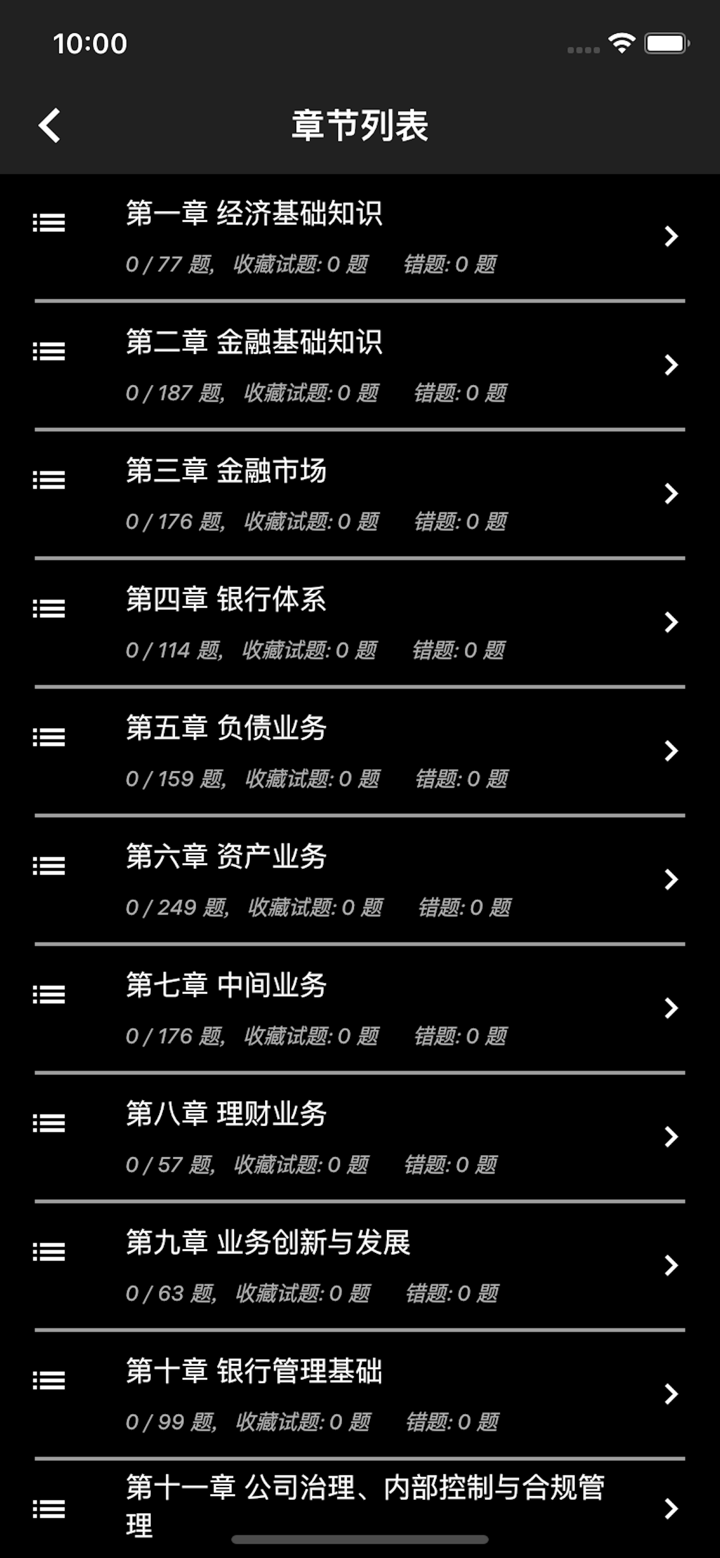Click the list icon beside 第九章 业务创新与发展
Screen dimensions: 720x1558
coord(49,1251)
